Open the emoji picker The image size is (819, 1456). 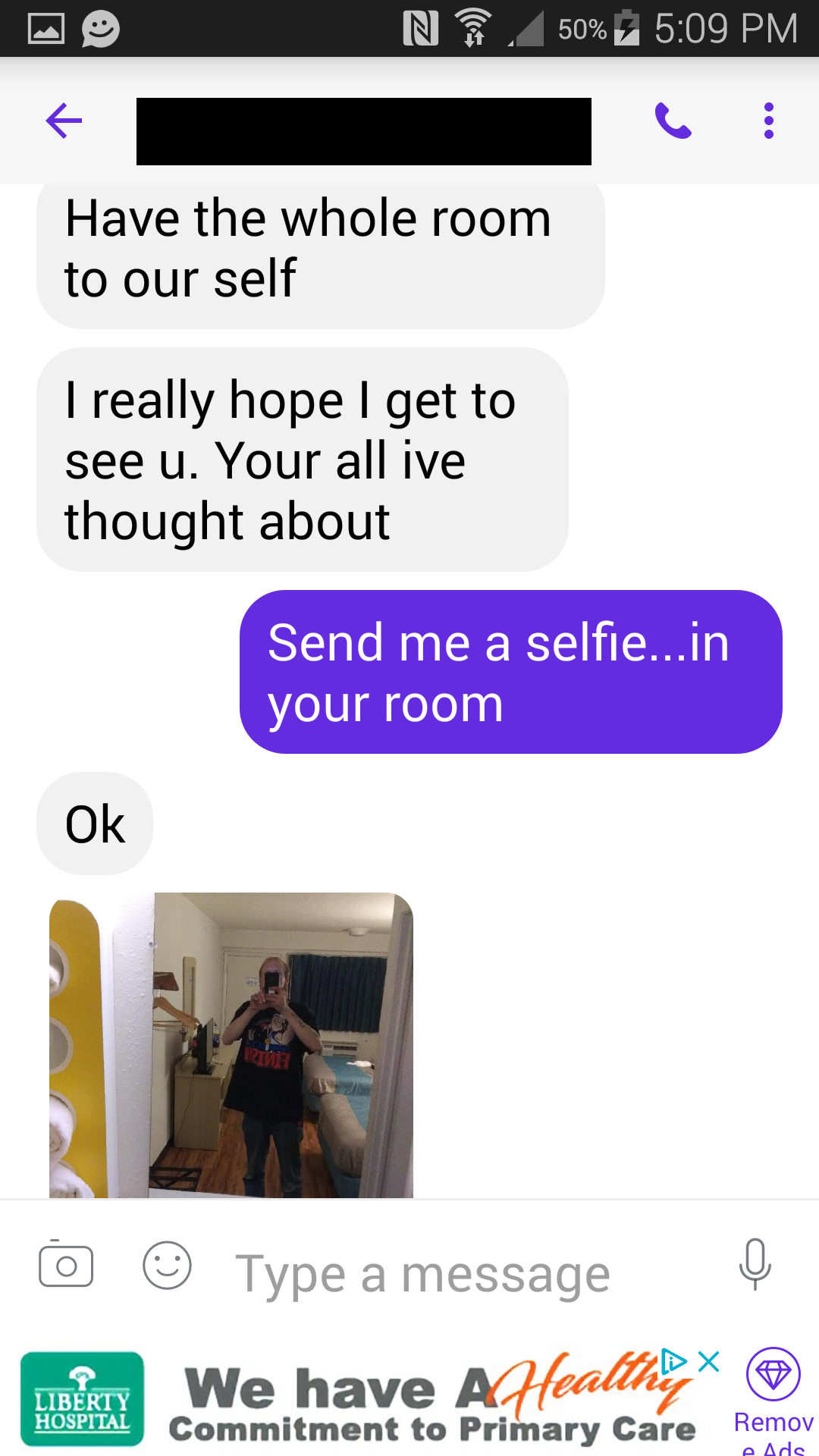click(167, 1265)
